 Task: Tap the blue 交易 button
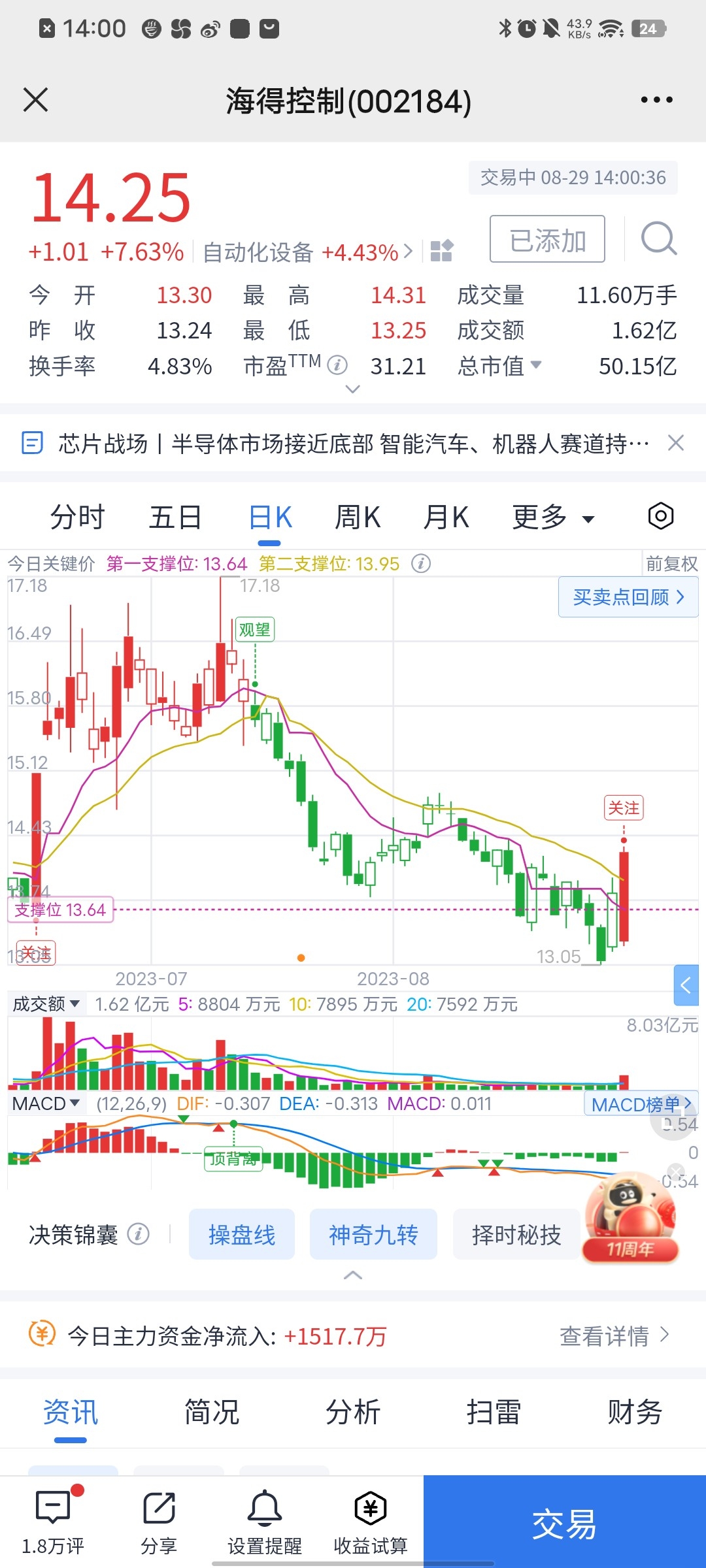tap(565, 1522)
